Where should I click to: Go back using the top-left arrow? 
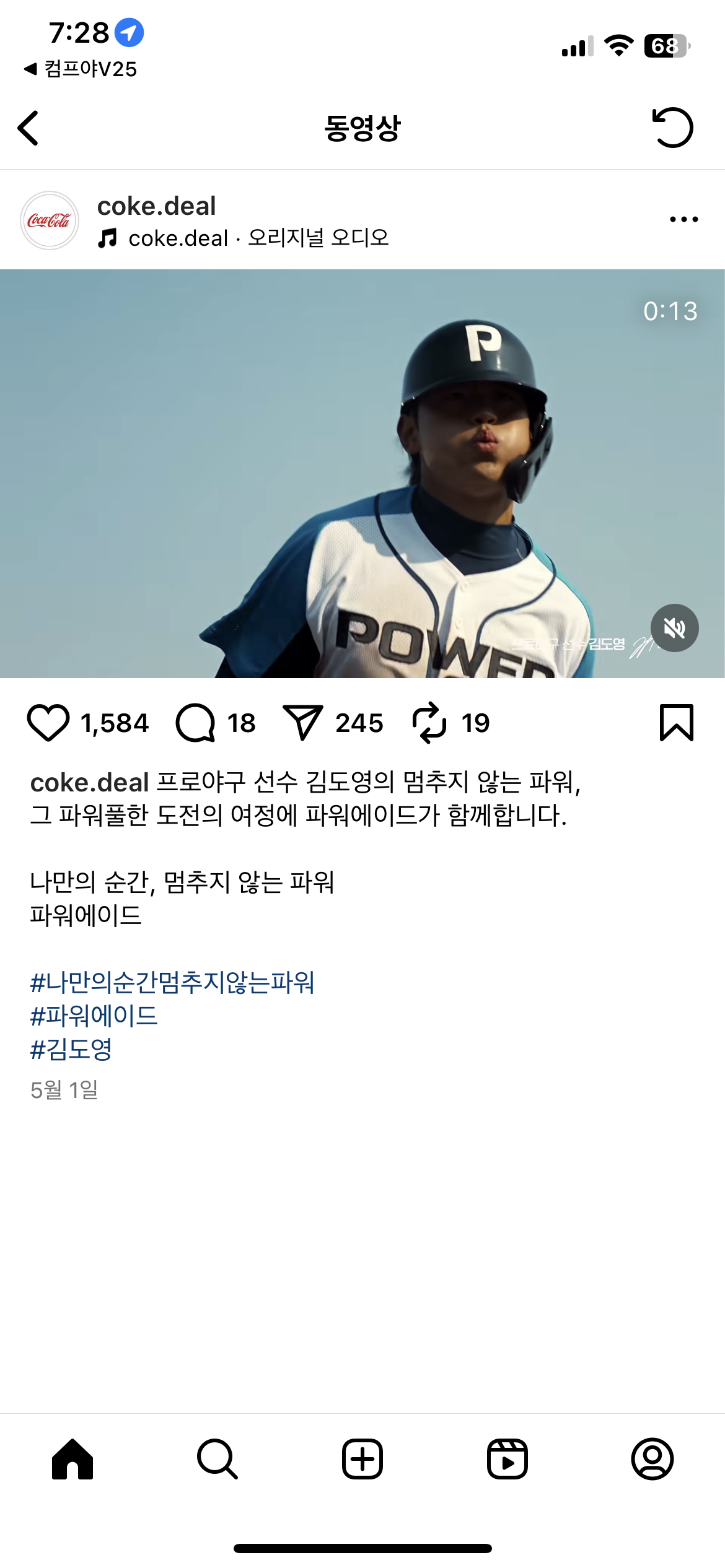29,128
